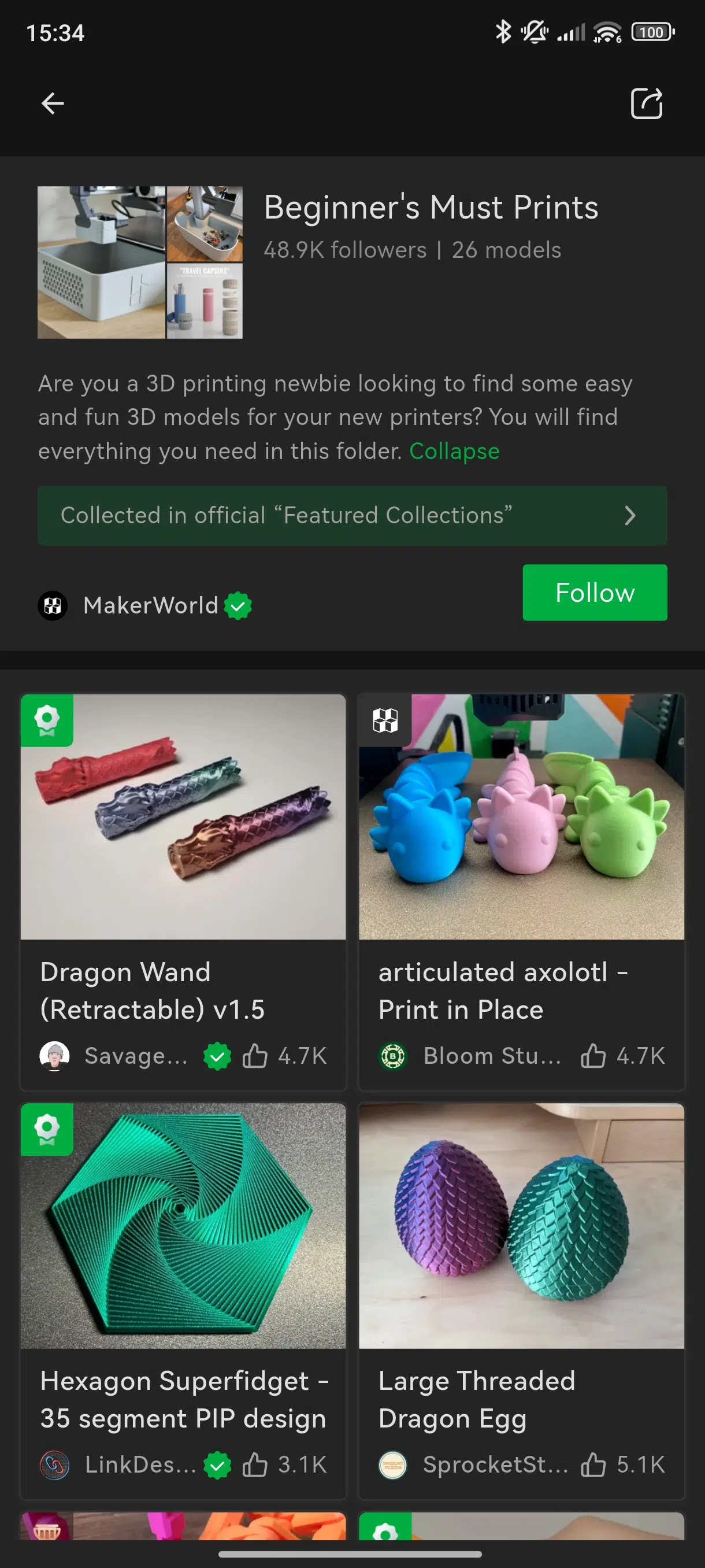Follow the Beginner's Must Prints collection
The height and width of the screenshot is (1568, 705).
coord(594,592)
